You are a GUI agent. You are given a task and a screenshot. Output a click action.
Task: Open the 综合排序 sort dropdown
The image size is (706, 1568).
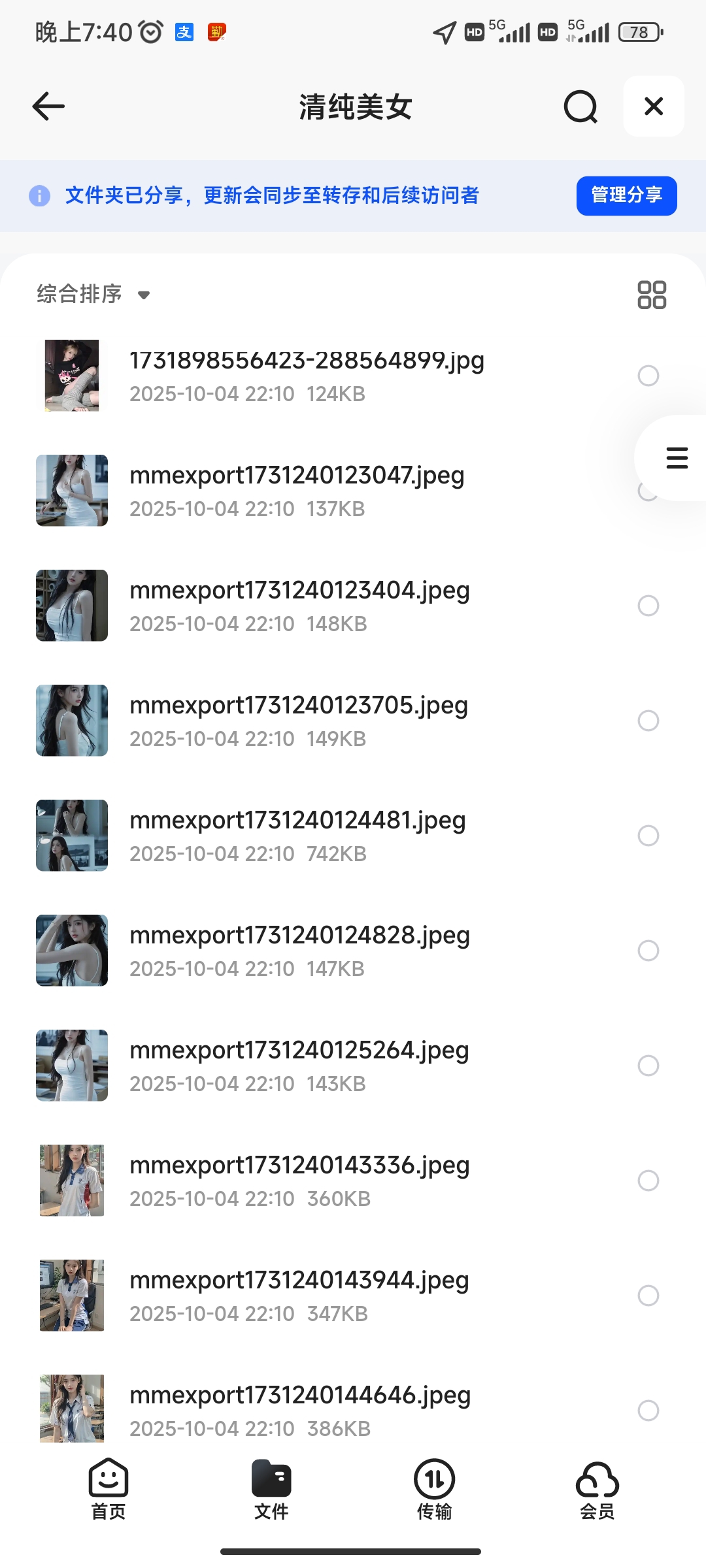(x=93, y=295)
